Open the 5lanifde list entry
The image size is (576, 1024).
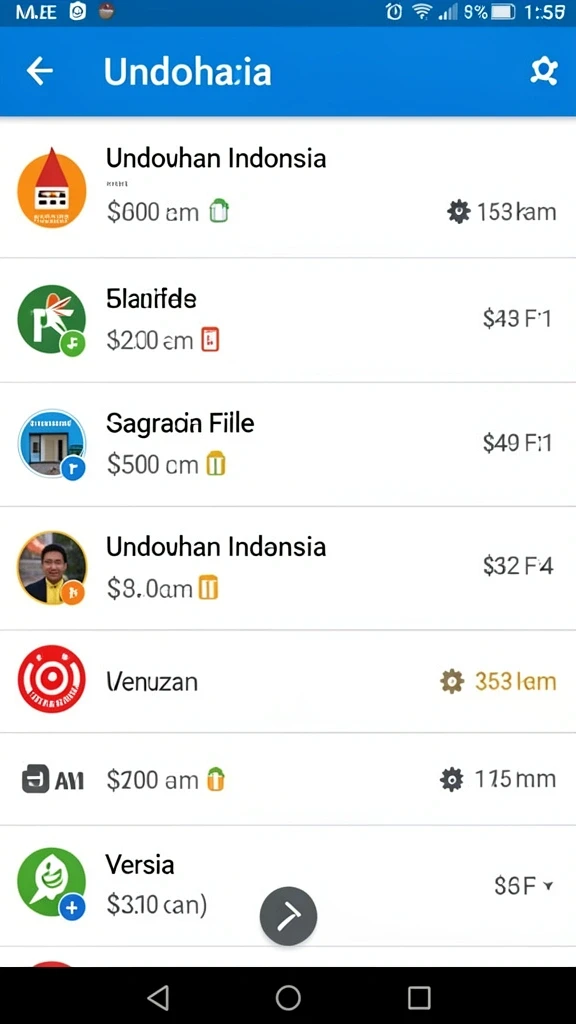(x=288, y=320)
